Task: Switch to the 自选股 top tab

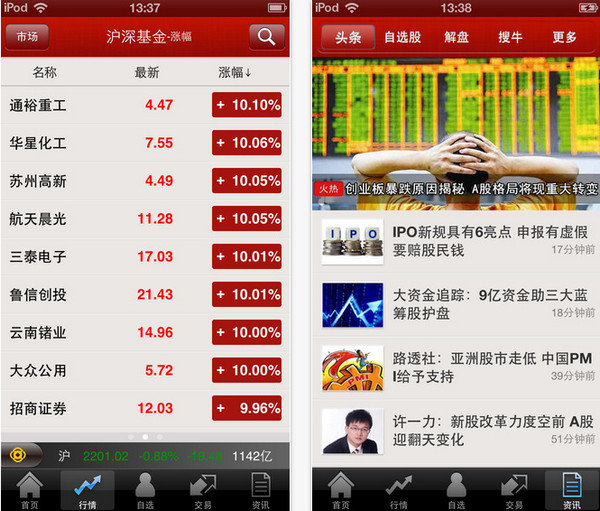Action: [402, 37]
